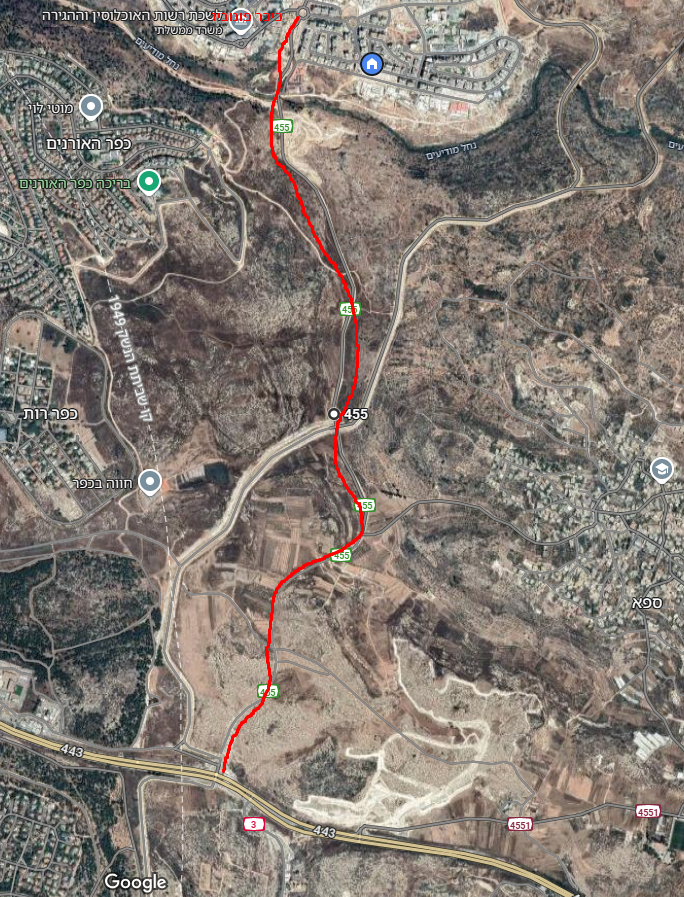The height and width of the screenshot is (897, 684).
Task: Tap the blue home marker
Action: (372, 64)
